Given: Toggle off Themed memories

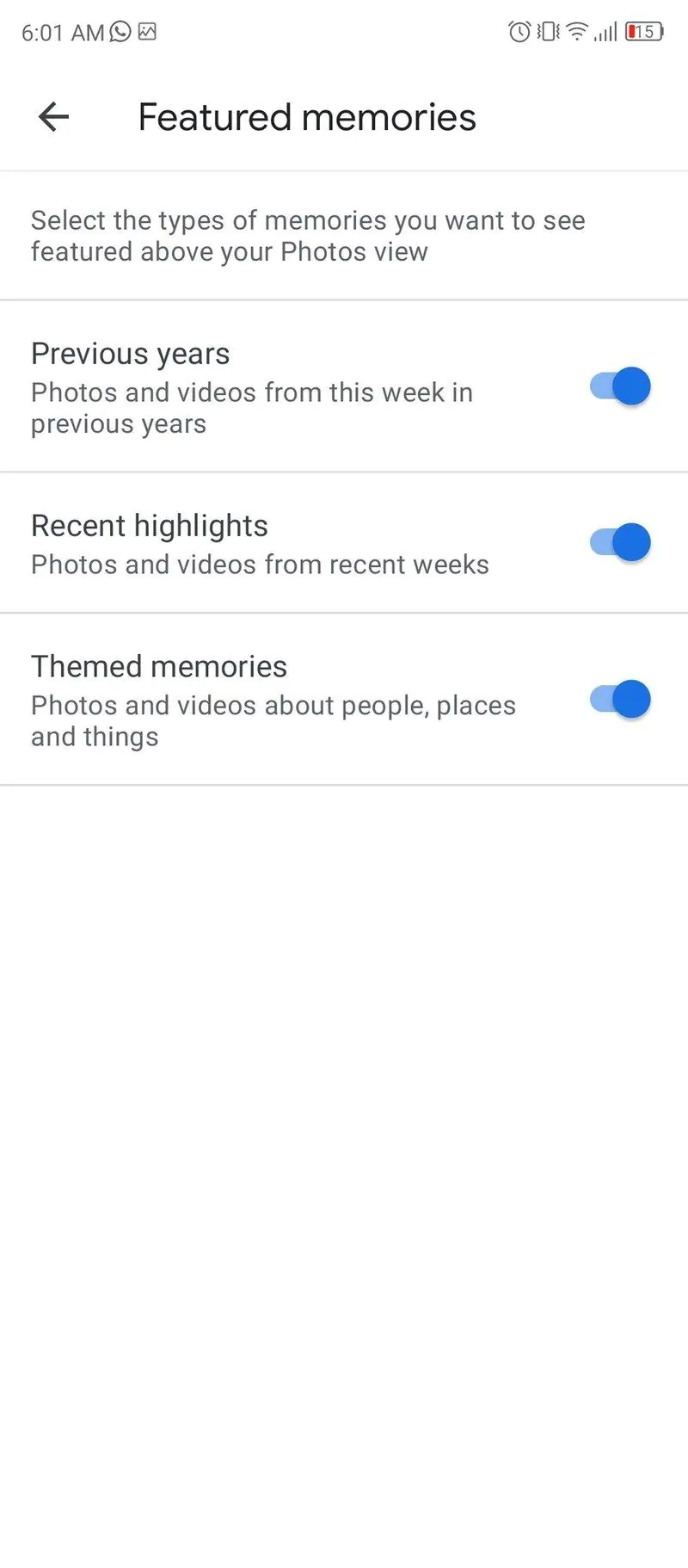Looking at the screenshot, I should coord(619,699).
